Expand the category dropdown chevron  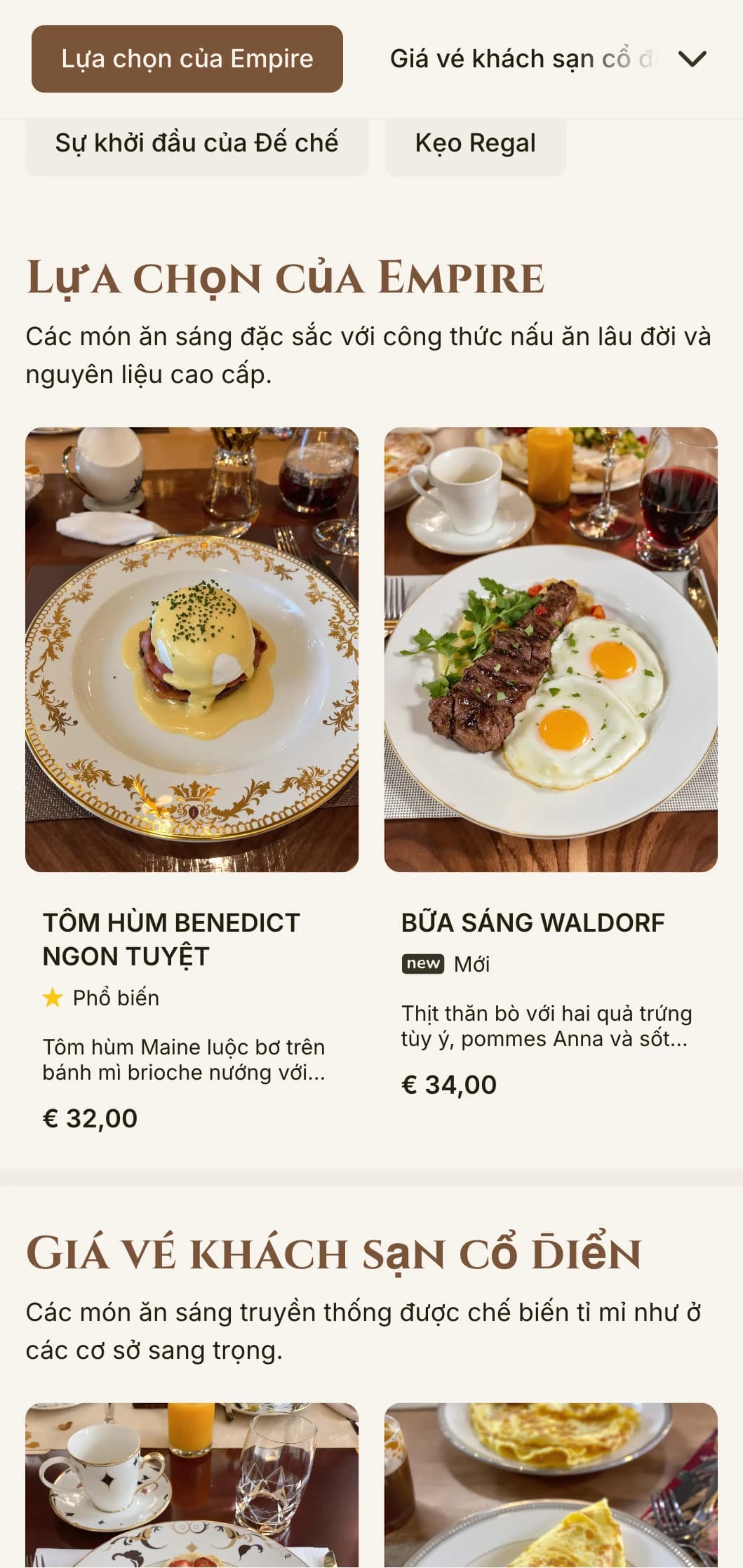pos(692,59)
